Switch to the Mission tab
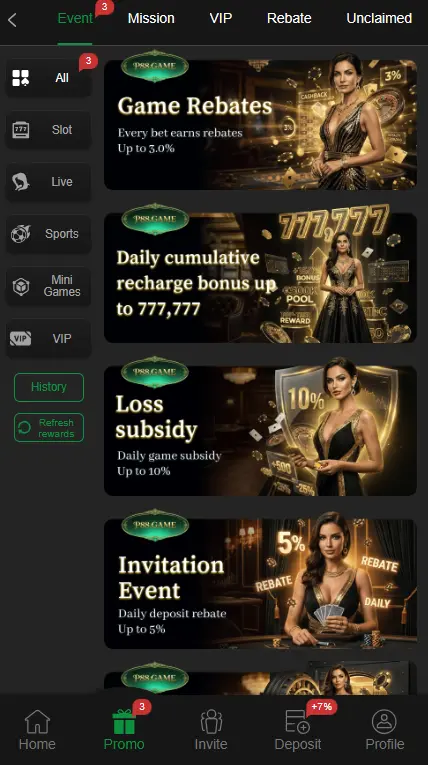This screenshot has width=428, height=765. 151,19
